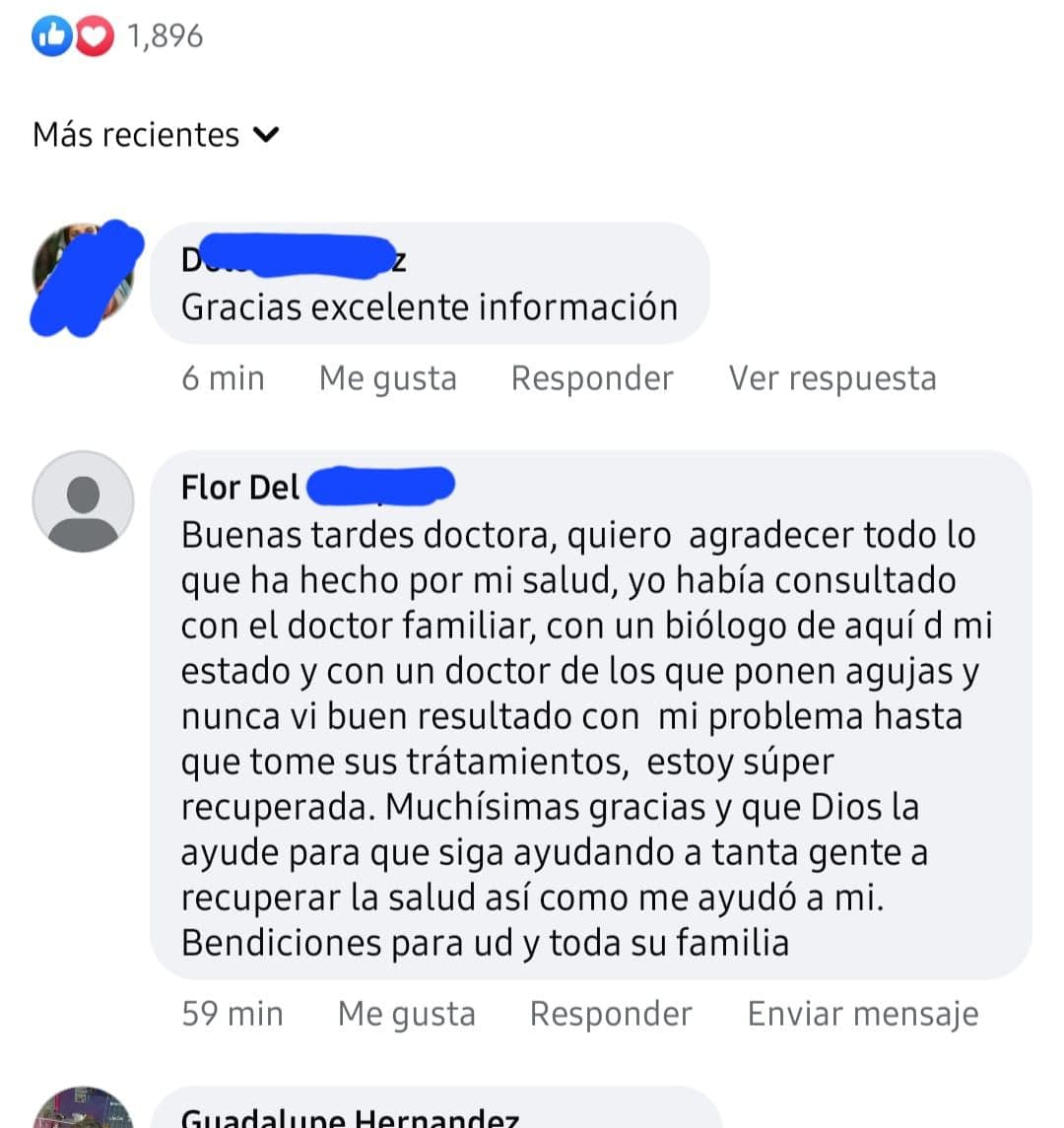Reply to the first comment via Responder
The image size is (1064, 1128).
(591, 378)
